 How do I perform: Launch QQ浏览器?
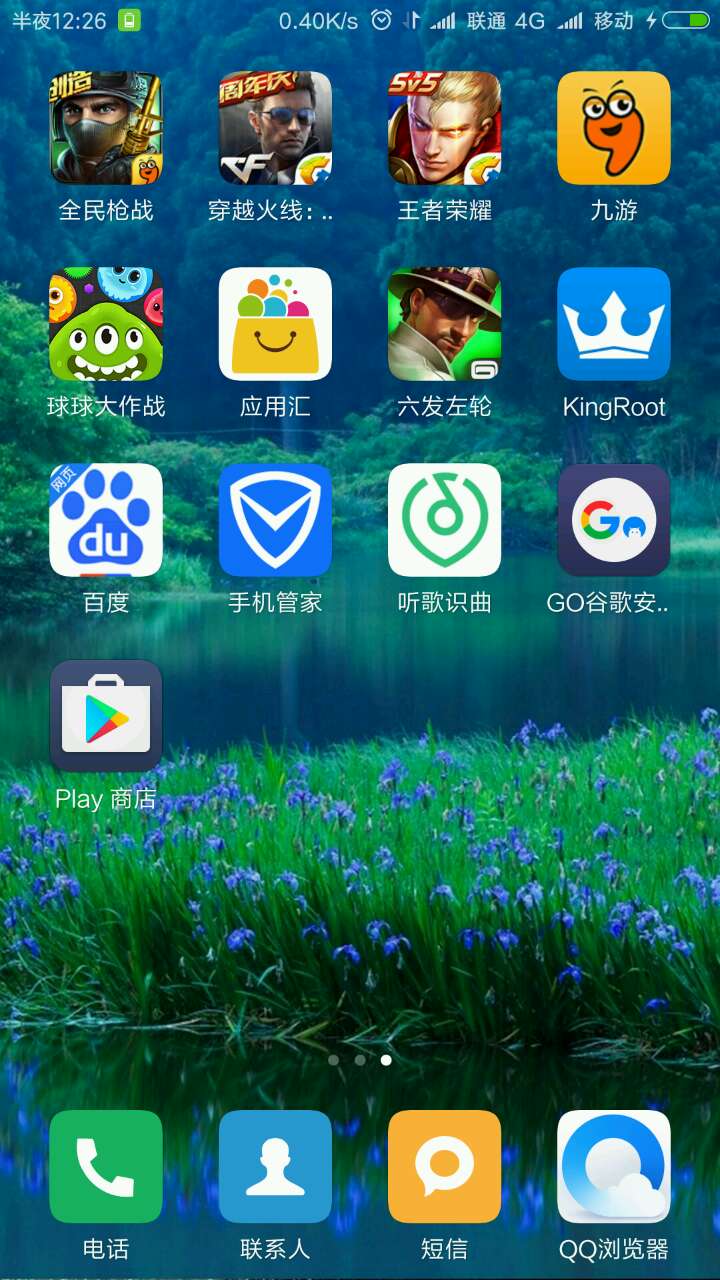coord(613,1166)
